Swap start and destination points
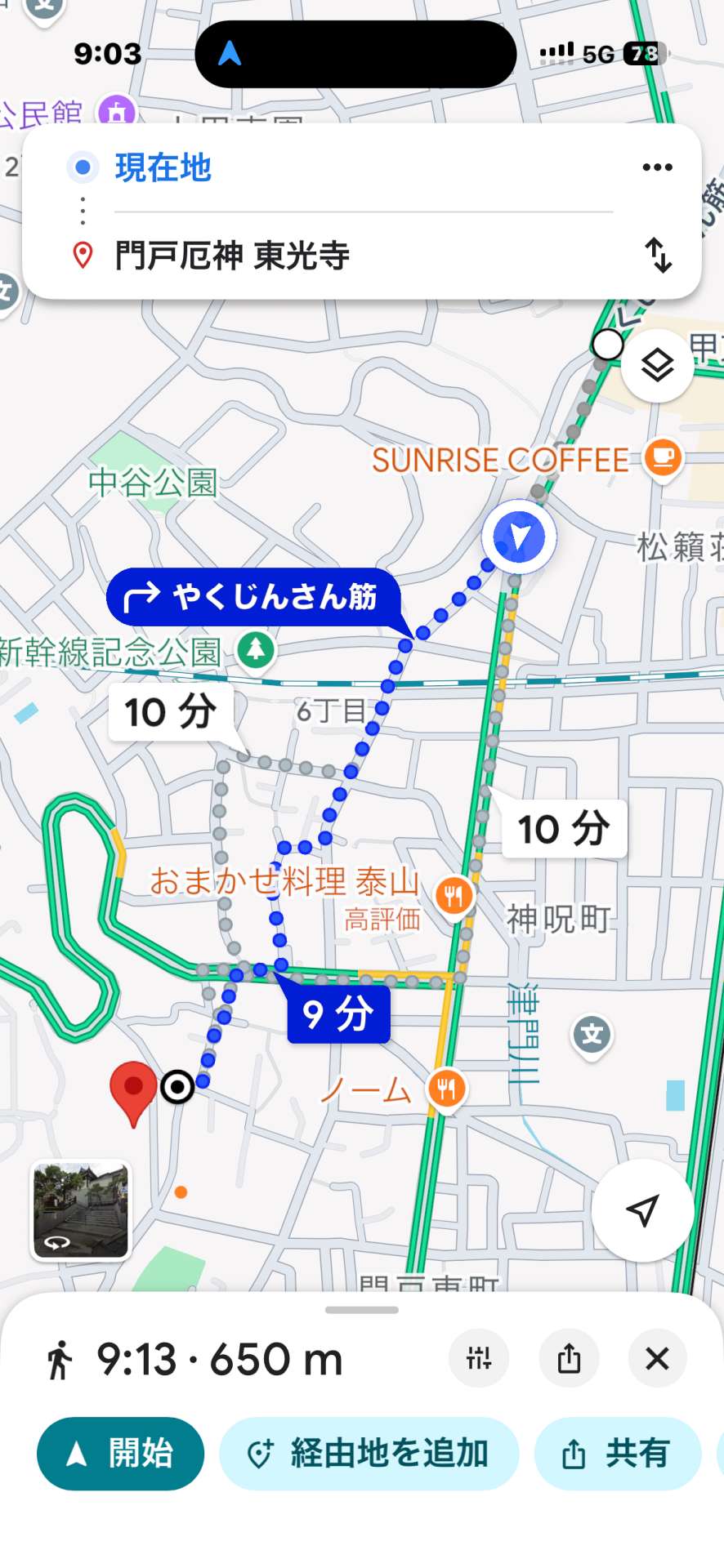Viewport: 724px width, 1568px height. tap(658, 255)
